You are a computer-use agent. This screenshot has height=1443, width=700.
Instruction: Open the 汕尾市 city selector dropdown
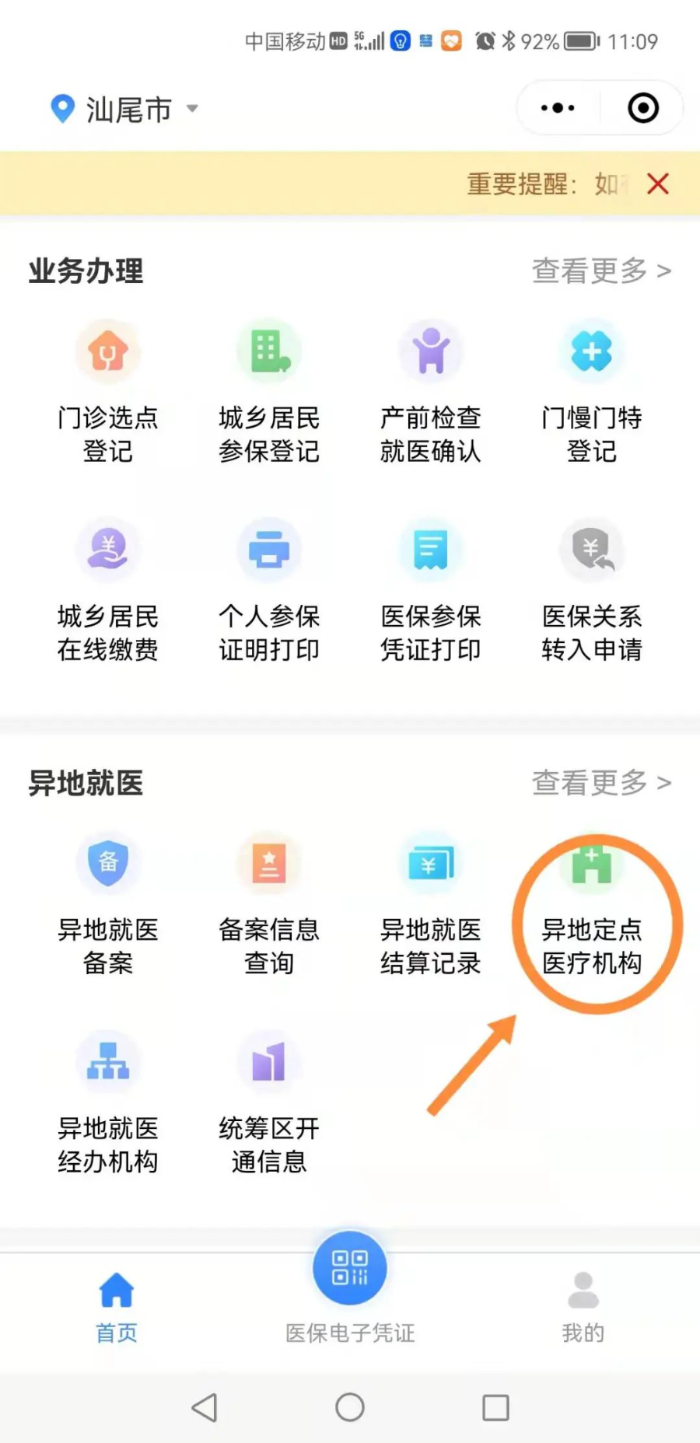(x=126, y=109)
